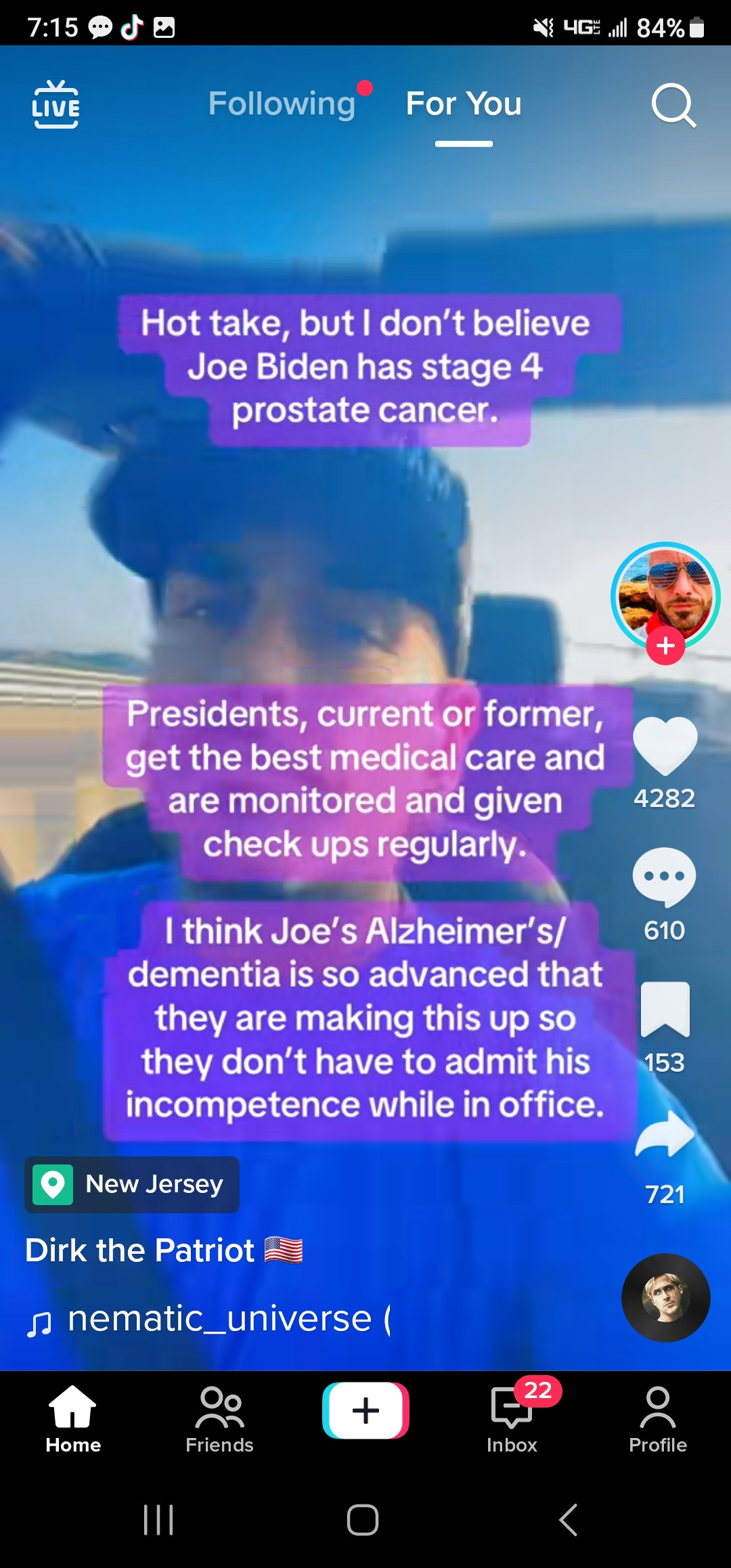Image resolution: width=731 pixels, height=1568 pixels.
Task: Open the spinning sound disc
Action: [665, 1297]
